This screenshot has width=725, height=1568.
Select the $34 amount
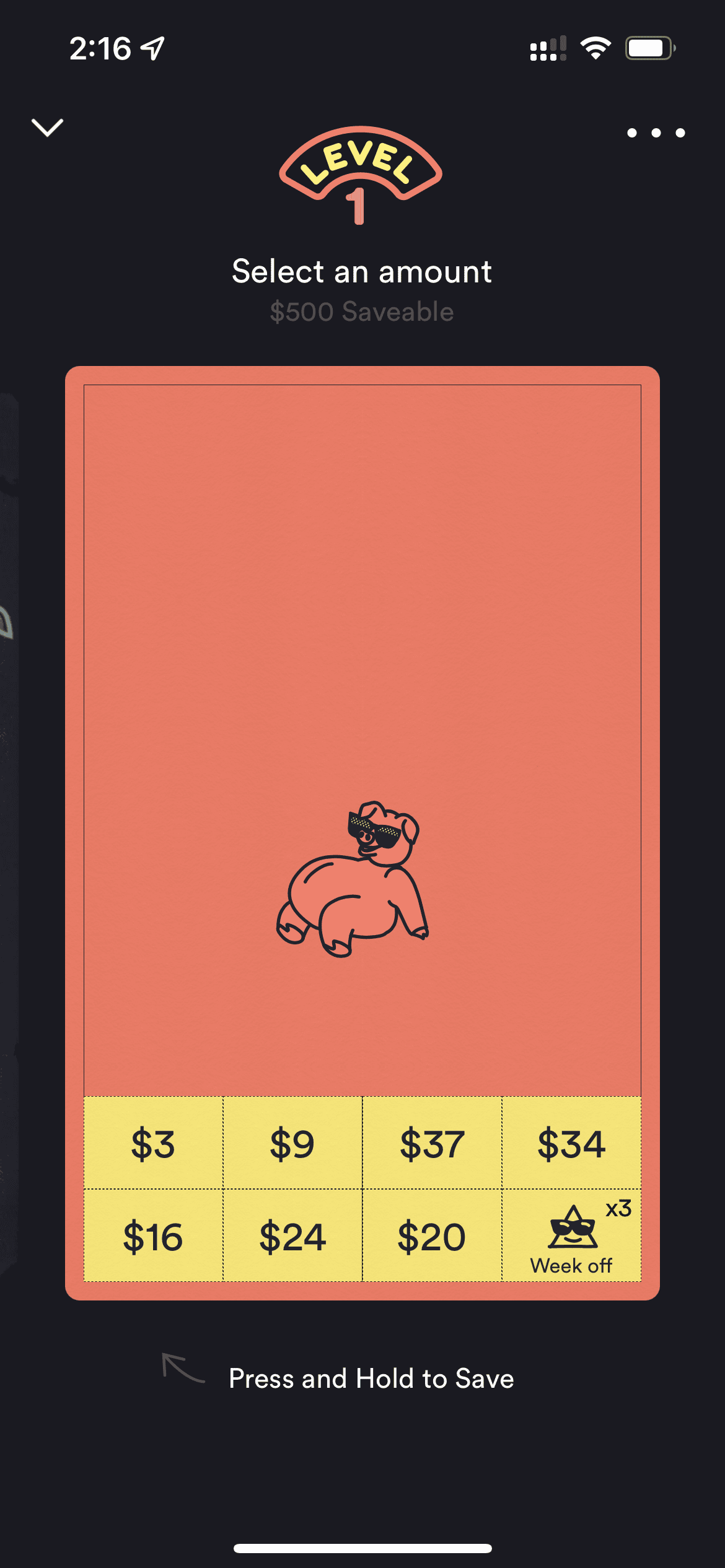[571, 1143]
